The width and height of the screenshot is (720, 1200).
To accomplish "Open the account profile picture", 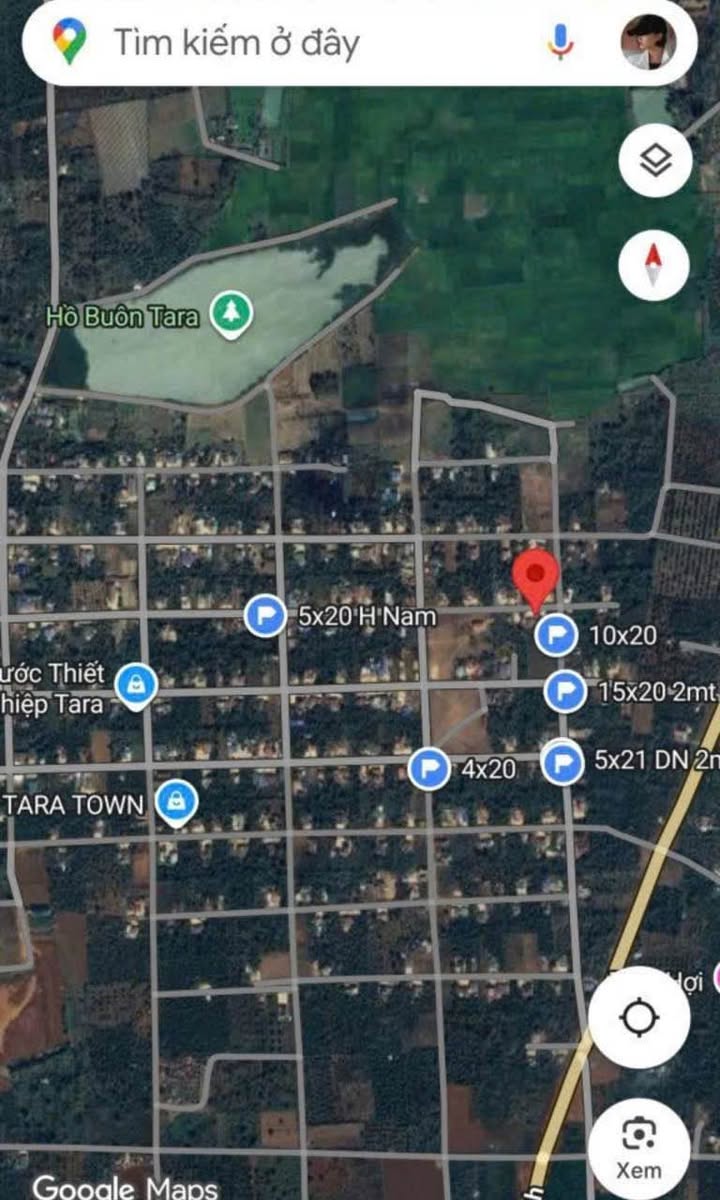I will point(648,42).
